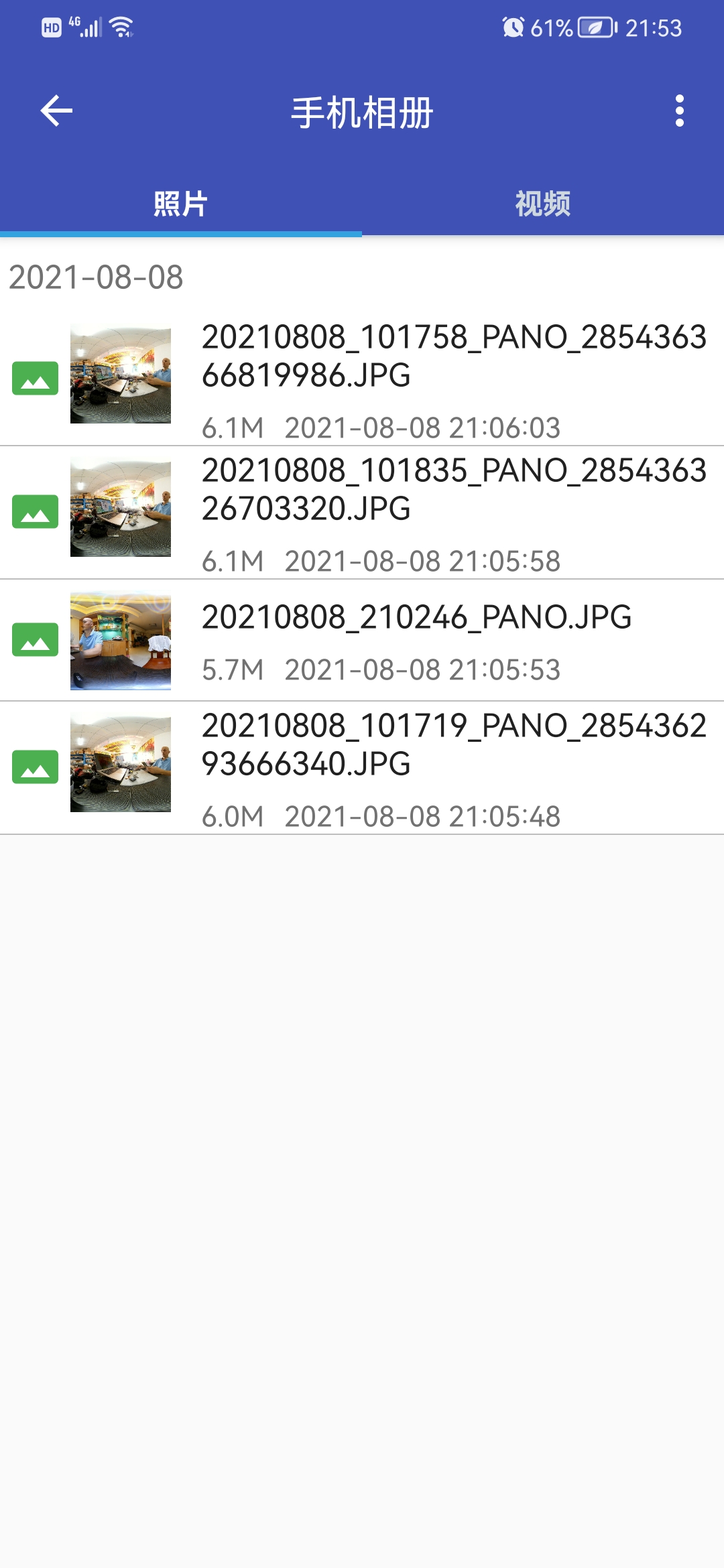Select the 照片 tab
The width and height of the screenshot is (724, 1568).
coord(180,204)
